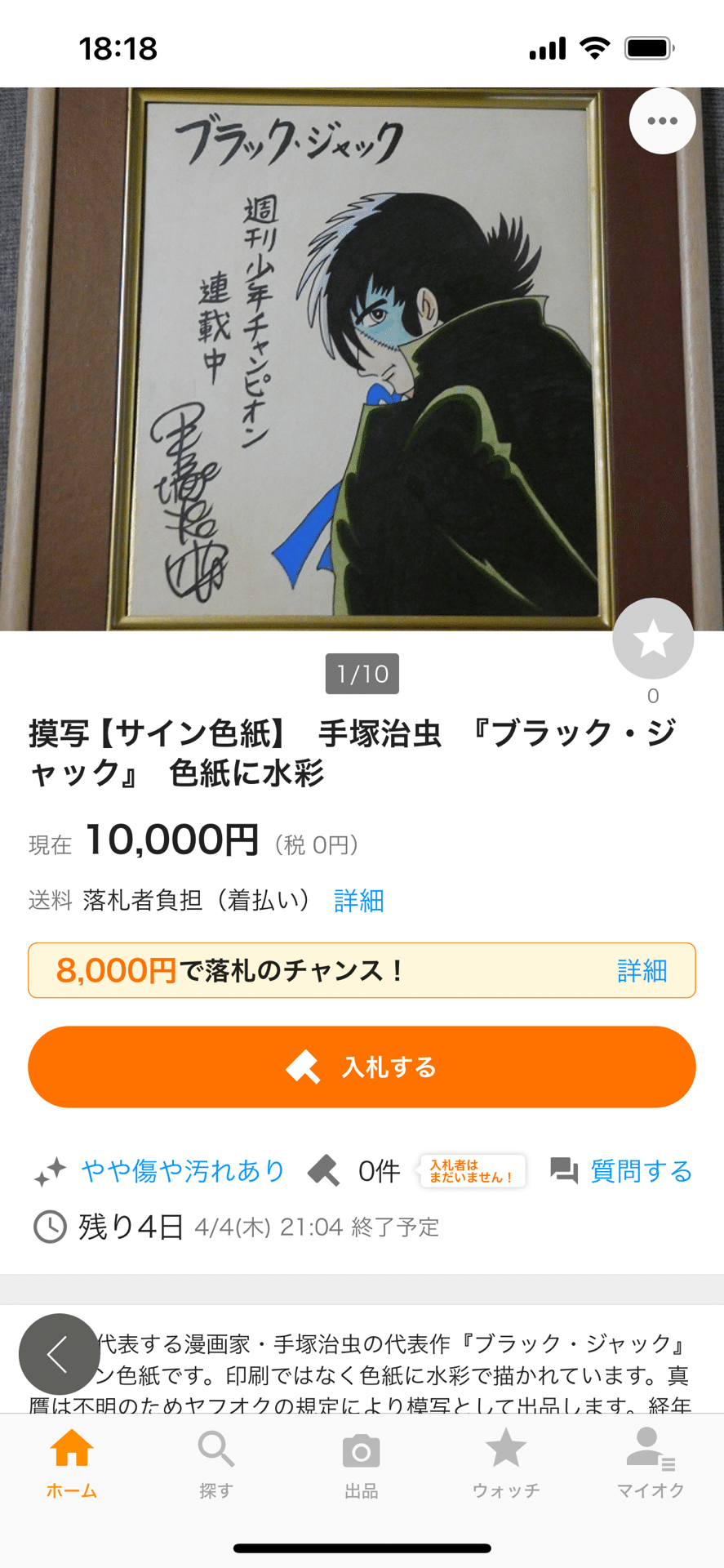The height and width of the screenshot is (1568, 724).
Task: Open the 探す search tab
Action: [216, 1463]
